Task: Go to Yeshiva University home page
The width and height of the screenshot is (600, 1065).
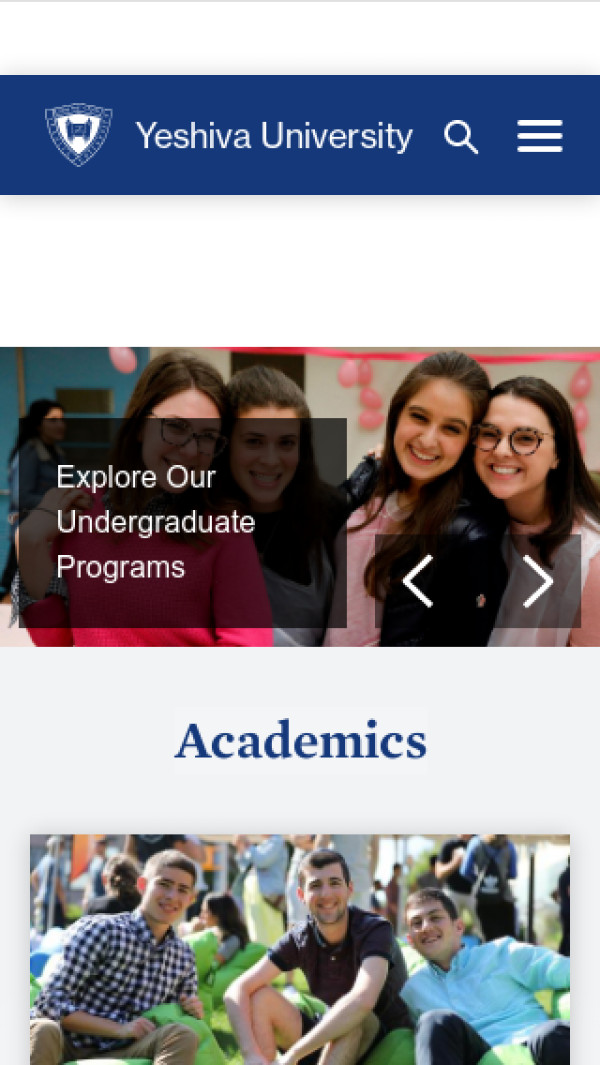Action: [x=230, y=136]
